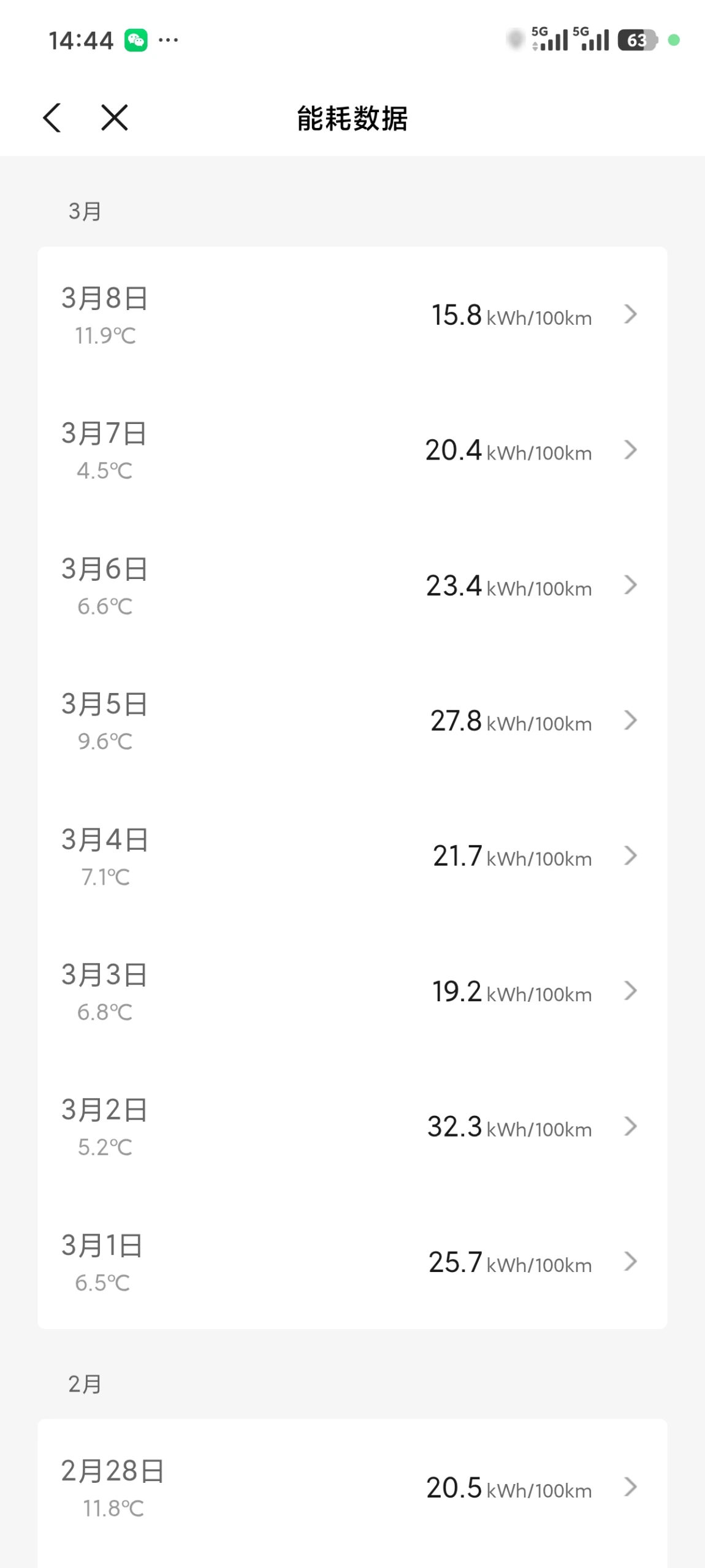Open the 3月2日 record
The image size is (705, 1568).
pyautogui.click(x=352, y=1127)
